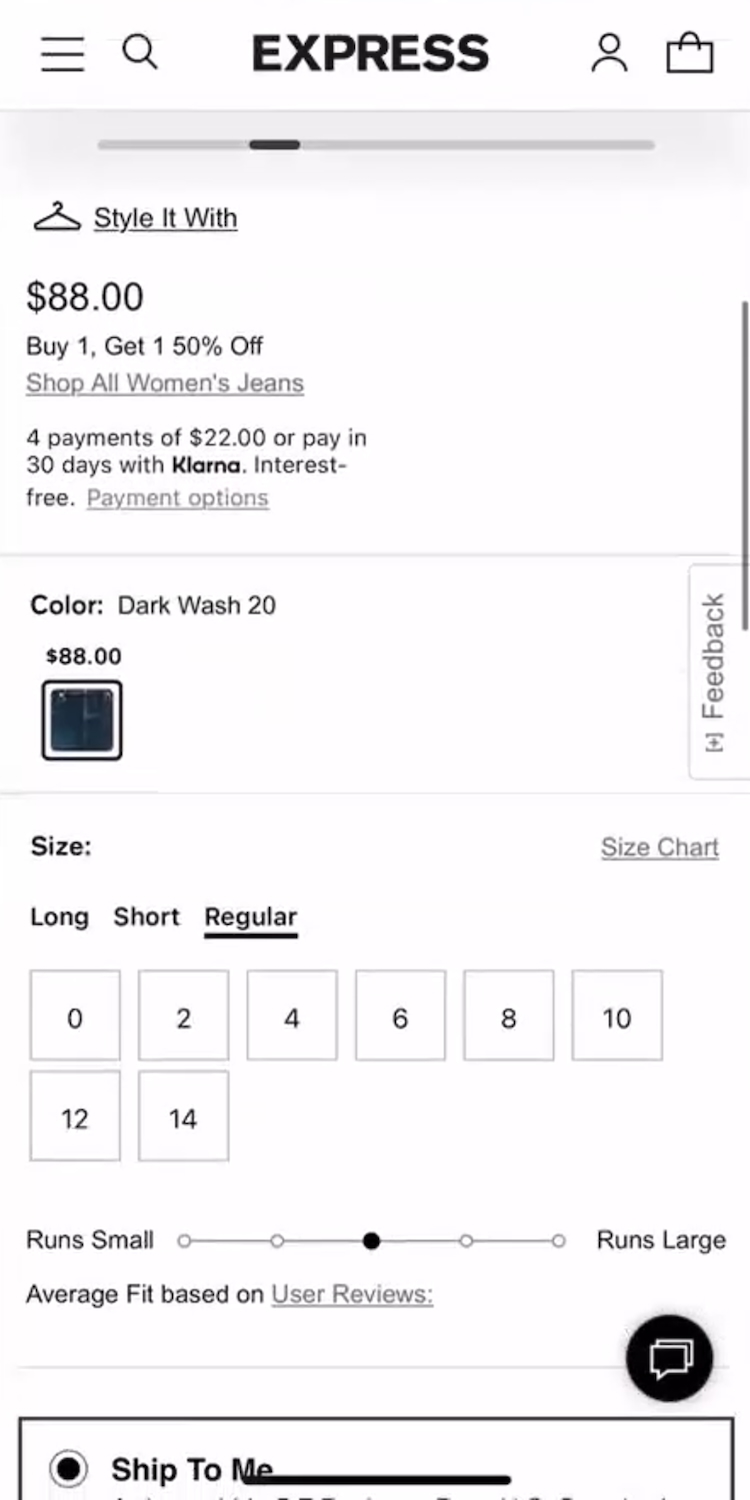The image size is (750, 1500).
Task: Open the User Reviews link
Action: pyautogui.click(x=352, y=1295)
